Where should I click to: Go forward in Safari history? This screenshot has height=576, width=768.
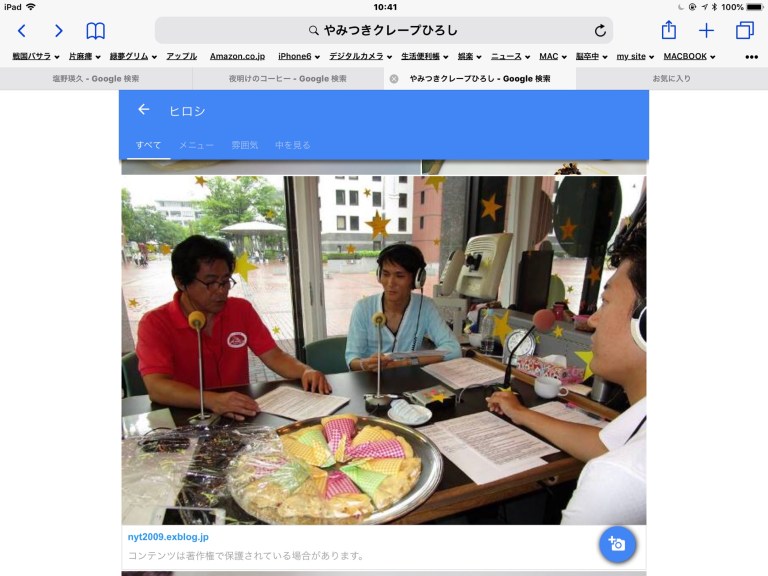tap(58, 31)
